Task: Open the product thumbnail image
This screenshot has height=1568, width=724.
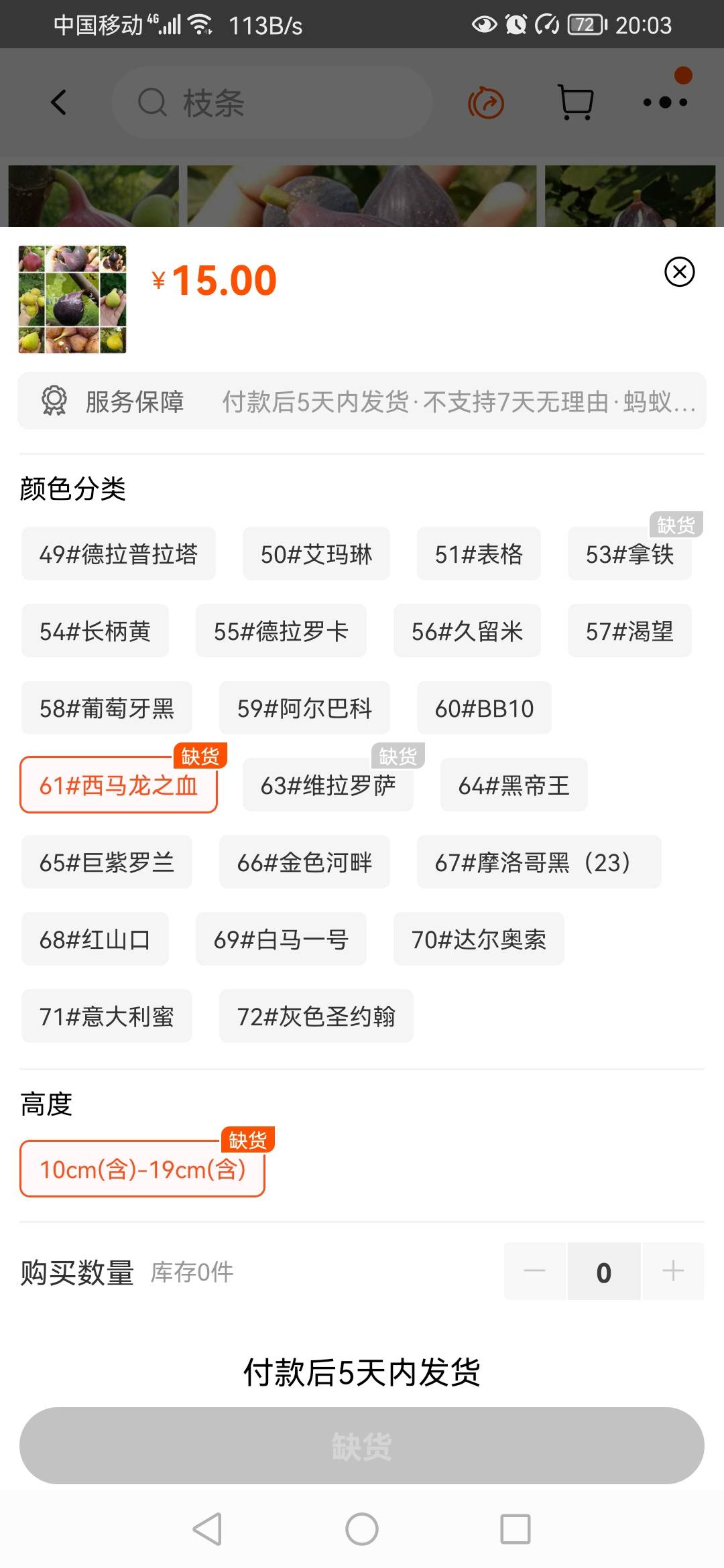Action: (x=72, y=299)
